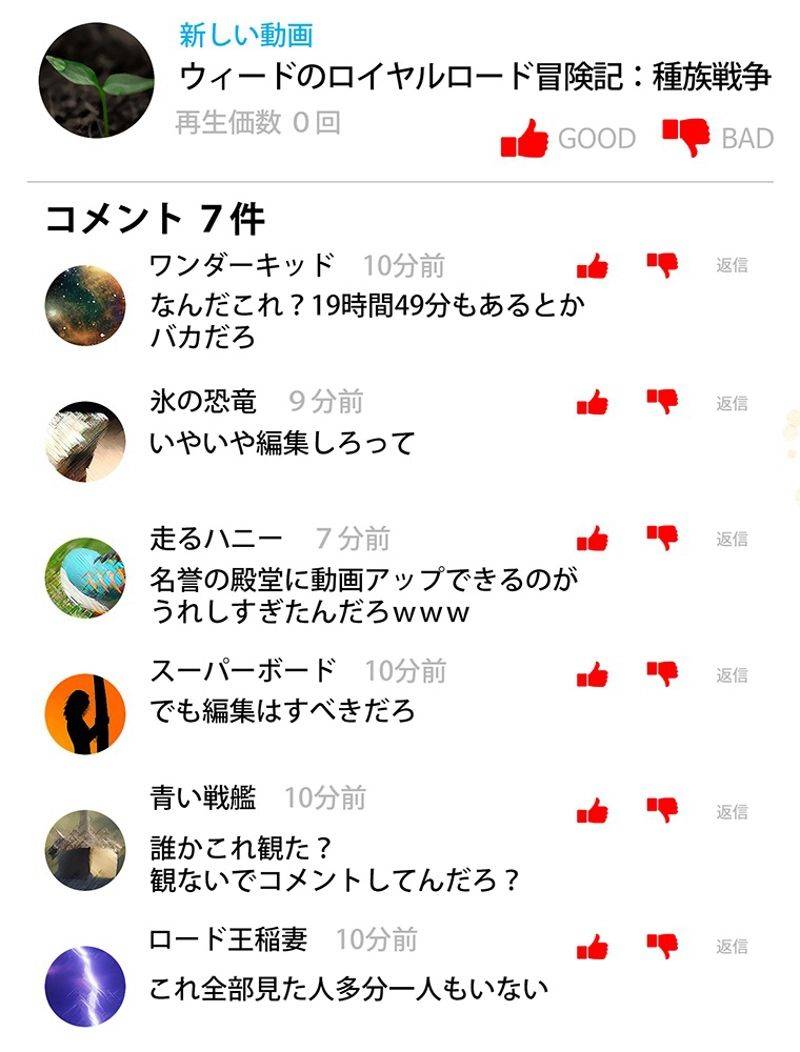Reply to ロード王稲妻's comment
This screenshot has width=800, height=1052.
pos(732,946)
